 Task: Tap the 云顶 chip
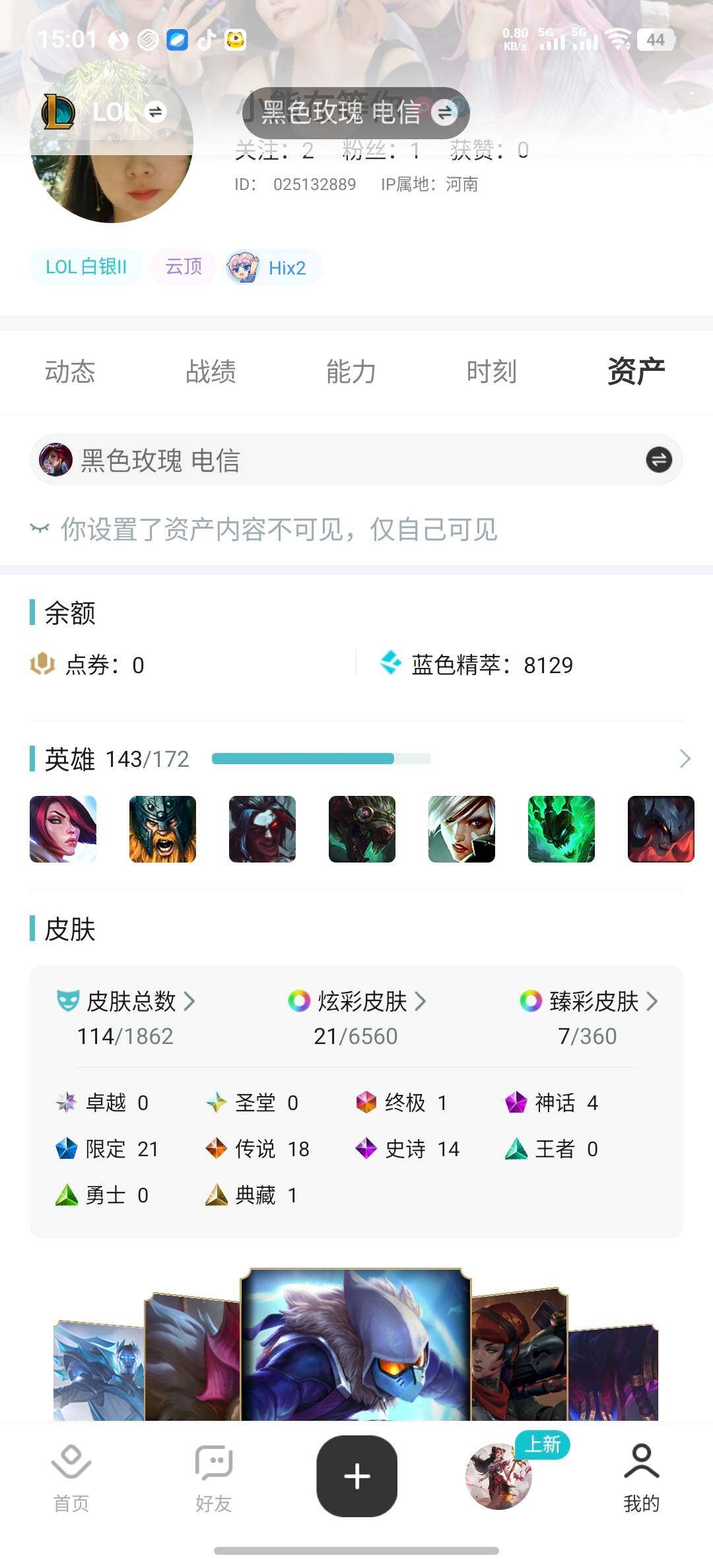pyautogui.click(x=184, y=267)
